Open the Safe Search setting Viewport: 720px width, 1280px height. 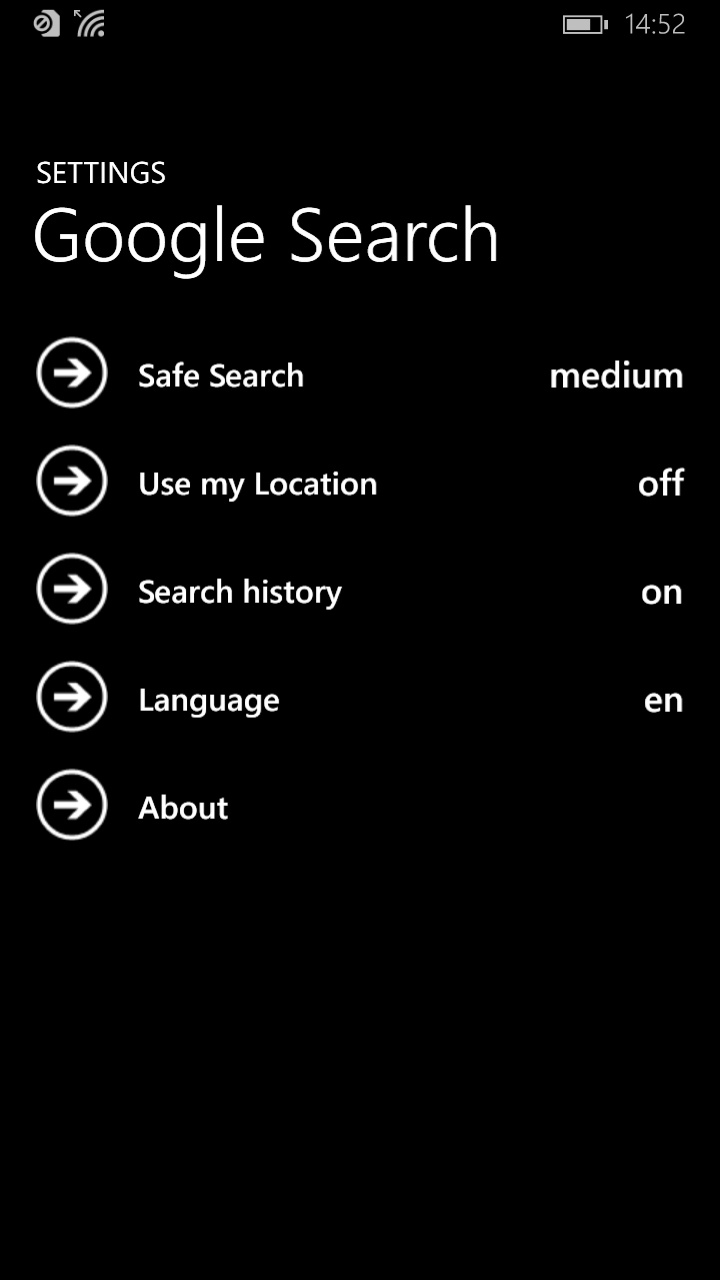pos(220,375)
